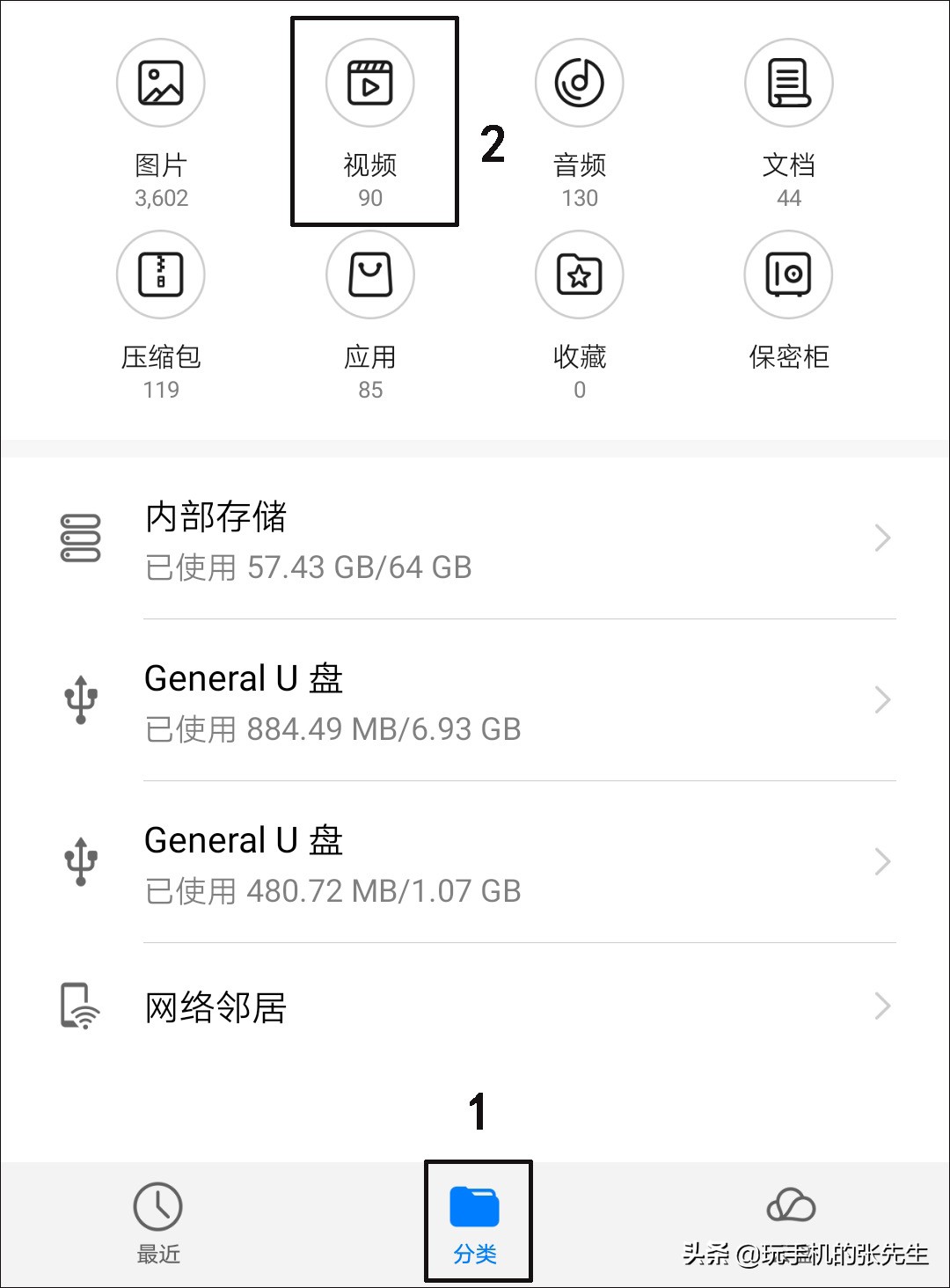Viewport: 950px width, 1288px height.
Task: Tap the 884.49 MB usage label
Action: click(332, 729)
